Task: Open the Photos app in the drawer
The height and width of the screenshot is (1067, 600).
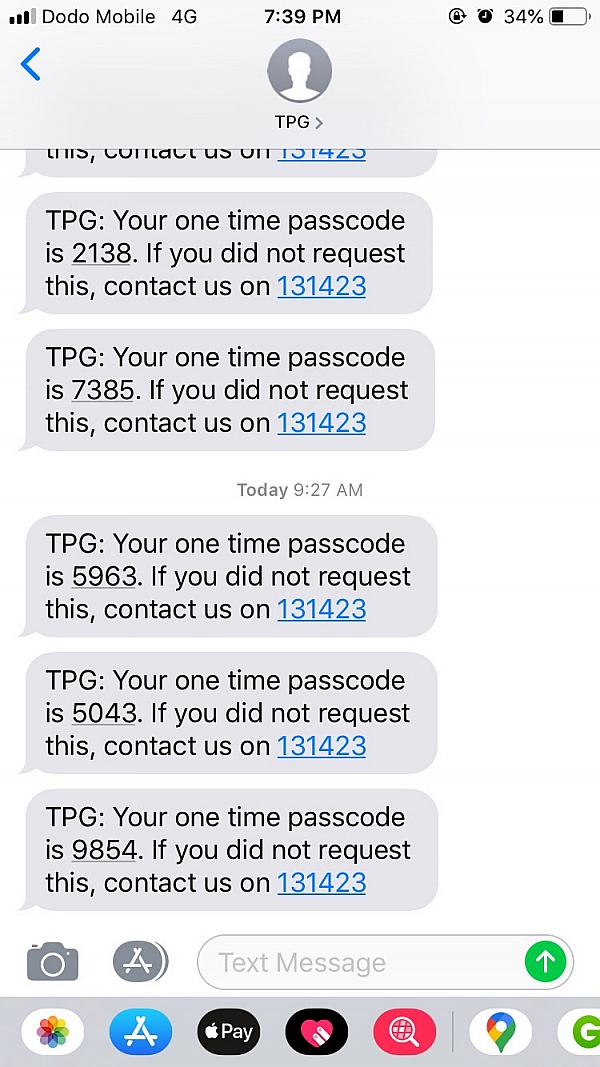Action: [x=53, y=1032]
